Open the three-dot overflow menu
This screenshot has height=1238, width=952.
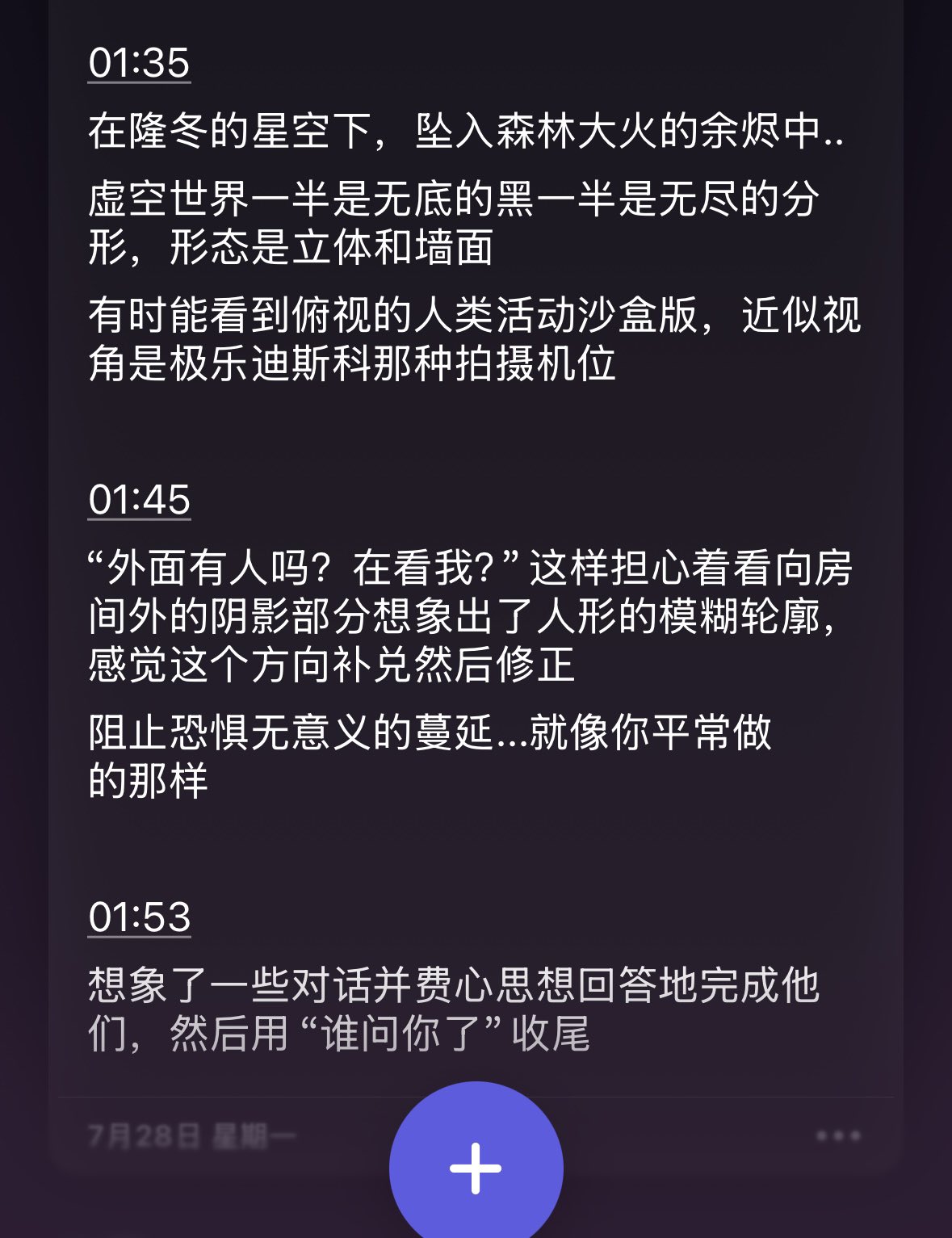[x=838, y=1136]
